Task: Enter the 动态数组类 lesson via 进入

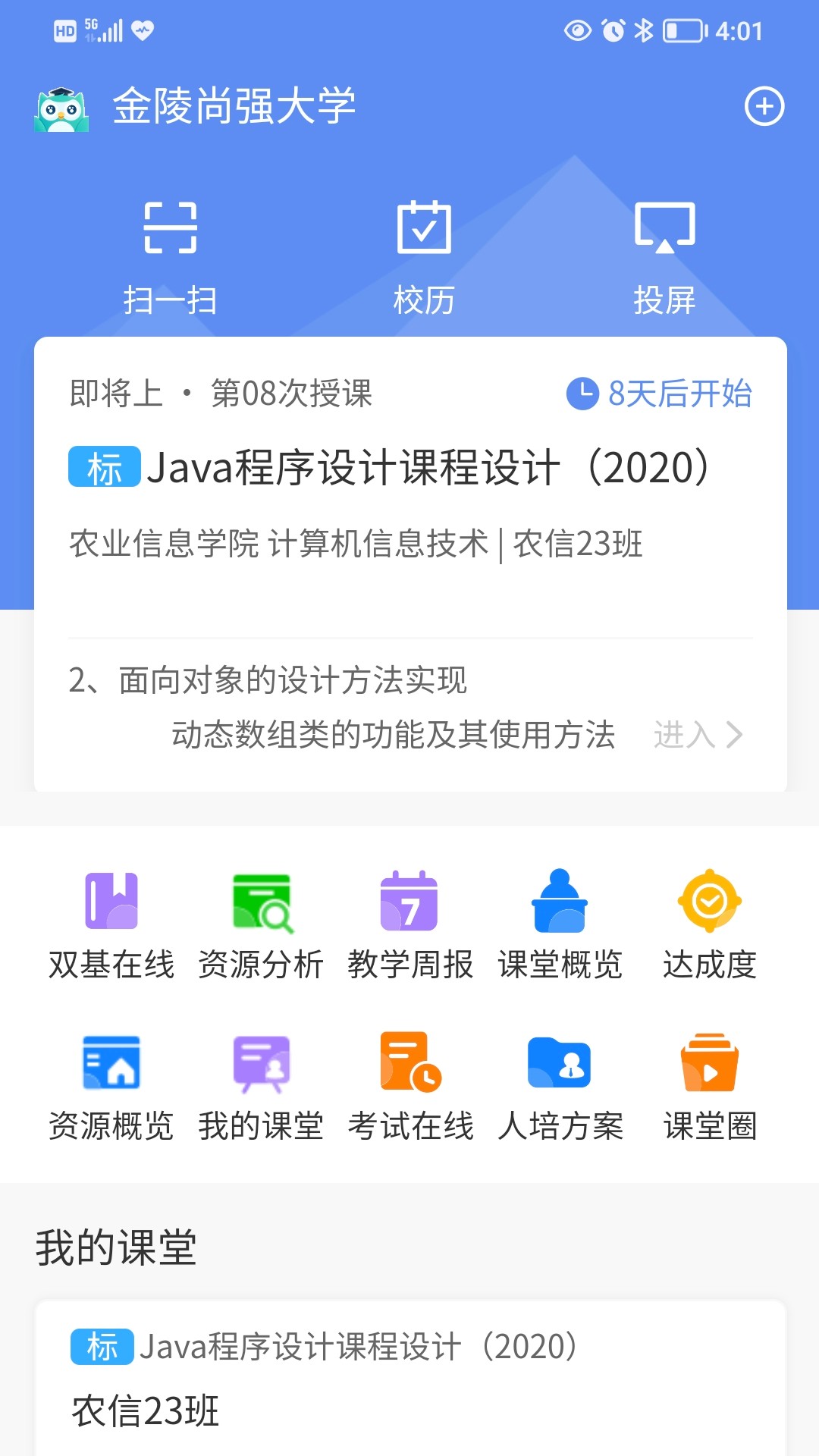Action: click(x=687, y=733)
